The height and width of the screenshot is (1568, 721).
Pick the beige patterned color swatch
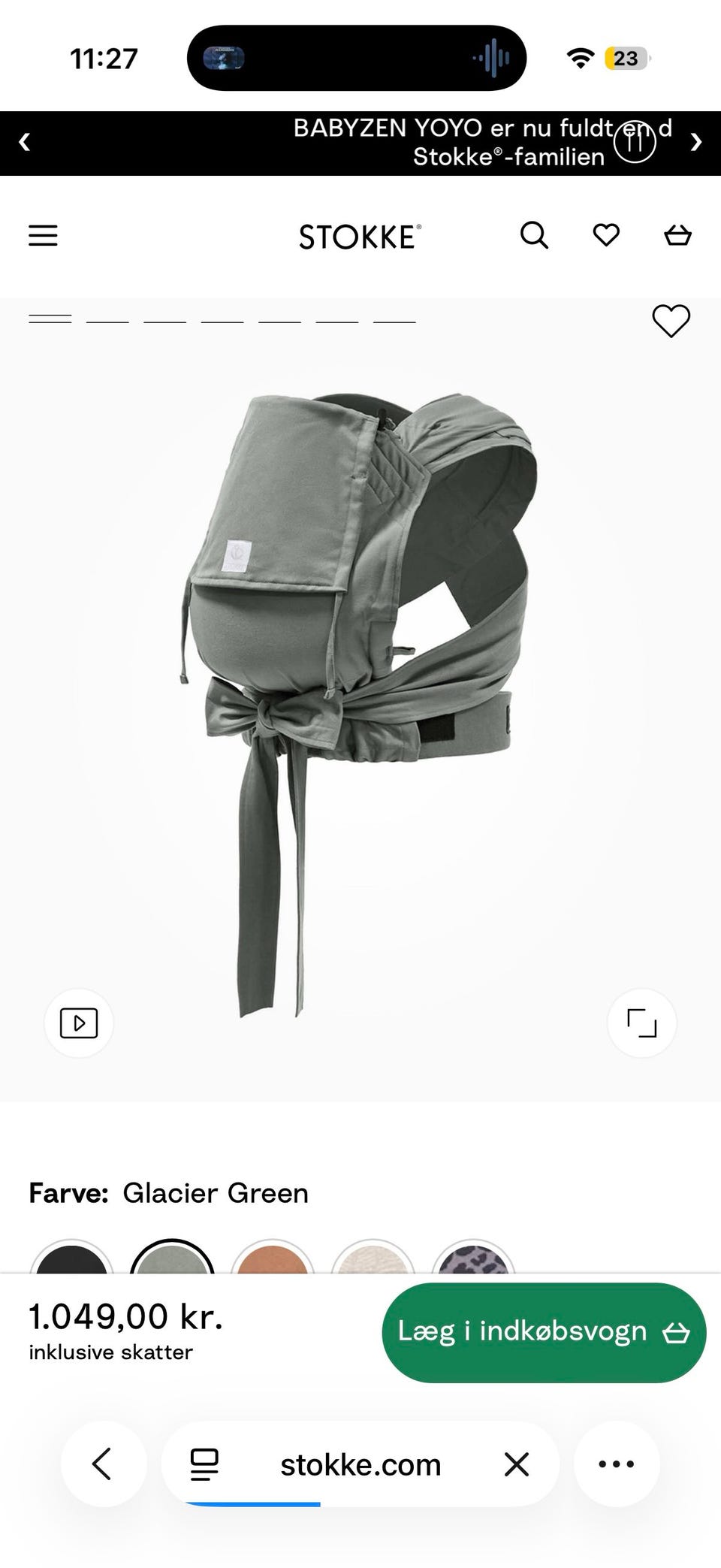[x=373, y=1261]
